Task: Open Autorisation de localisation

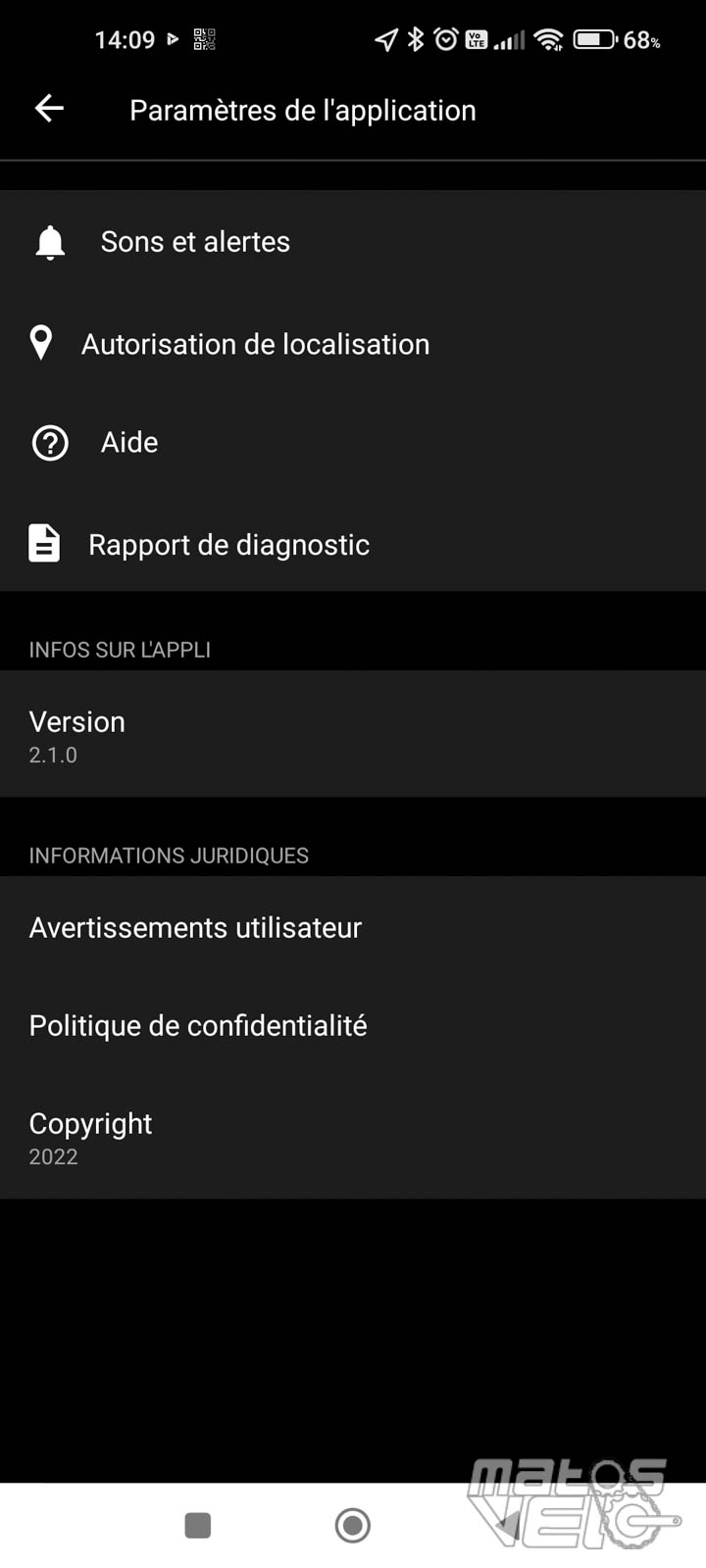Action: tap(353, 344)
